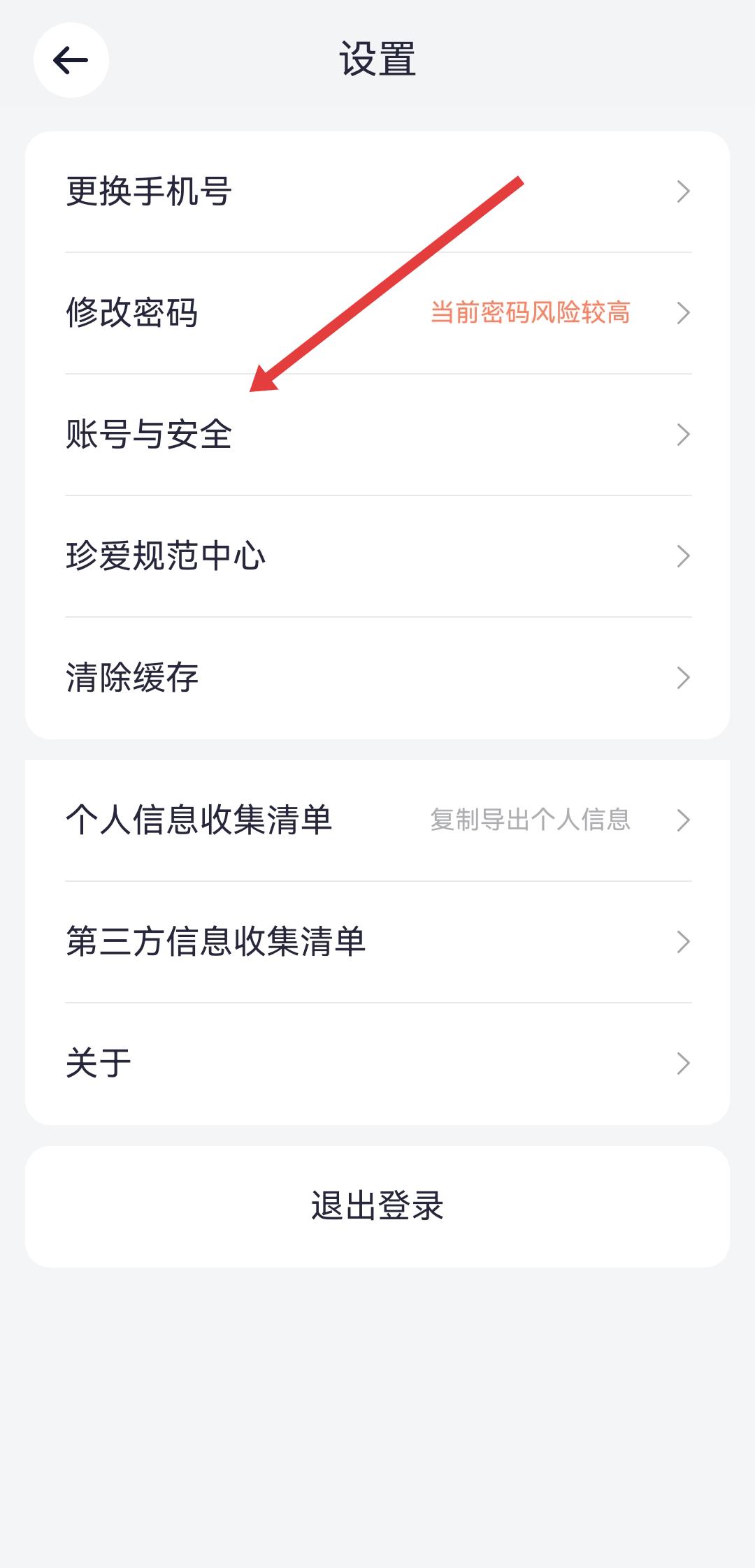The image size is (755, 1568).
Task: View 第三方信息收集清单
Action: (377, 942)
